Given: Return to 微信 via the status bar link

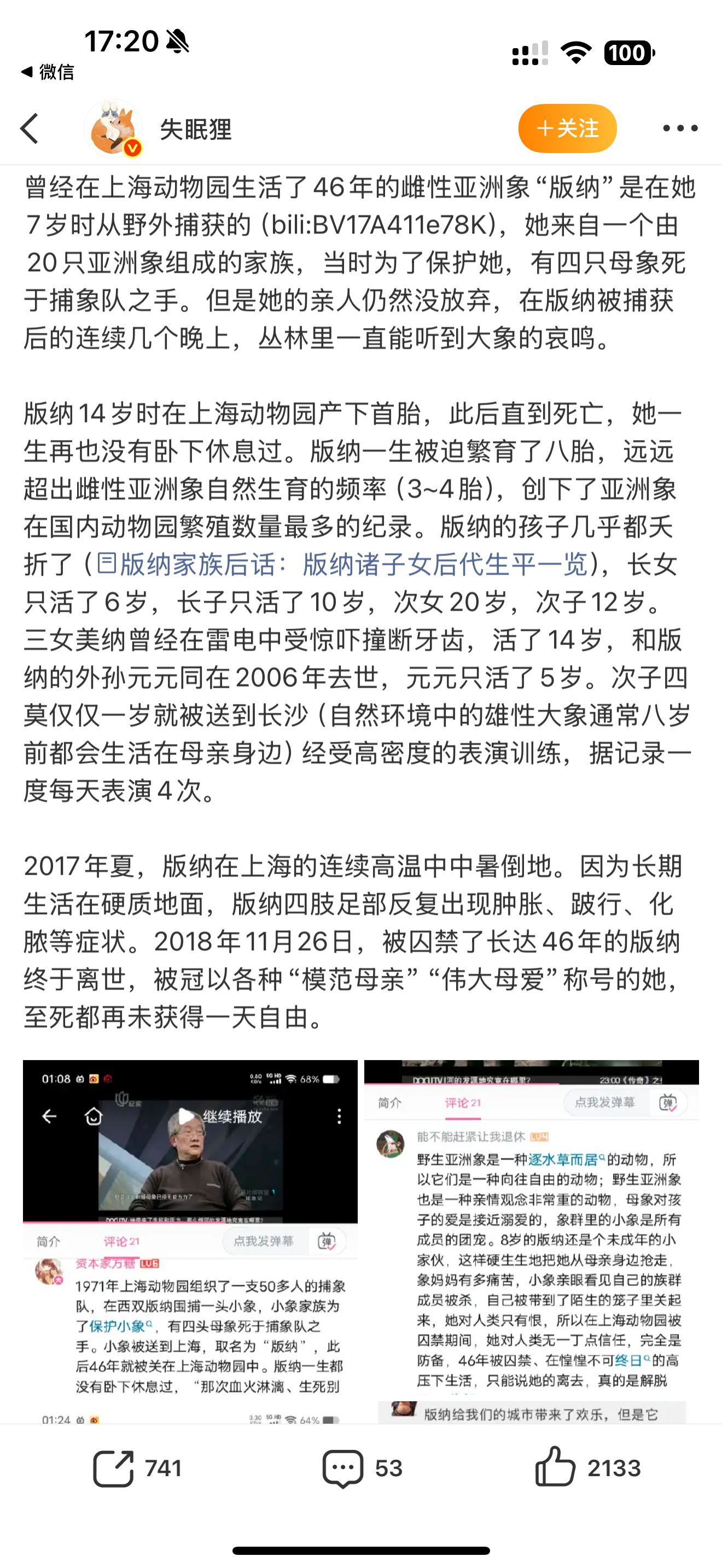Looking at the screenshot, I should click(x=48, y=72).
